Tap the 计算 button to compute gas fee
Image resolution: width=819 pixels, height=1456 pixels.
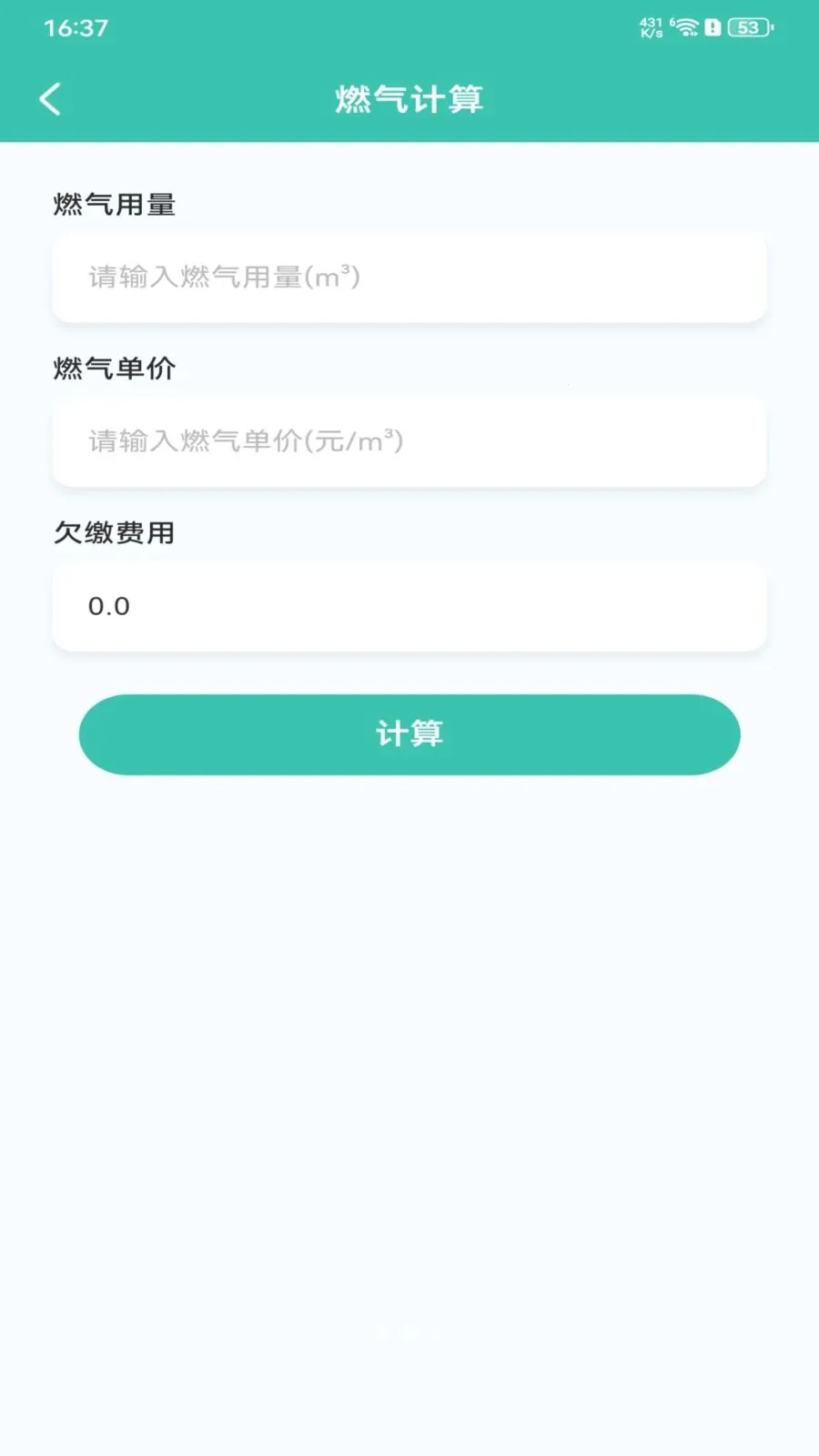point(409,733)
